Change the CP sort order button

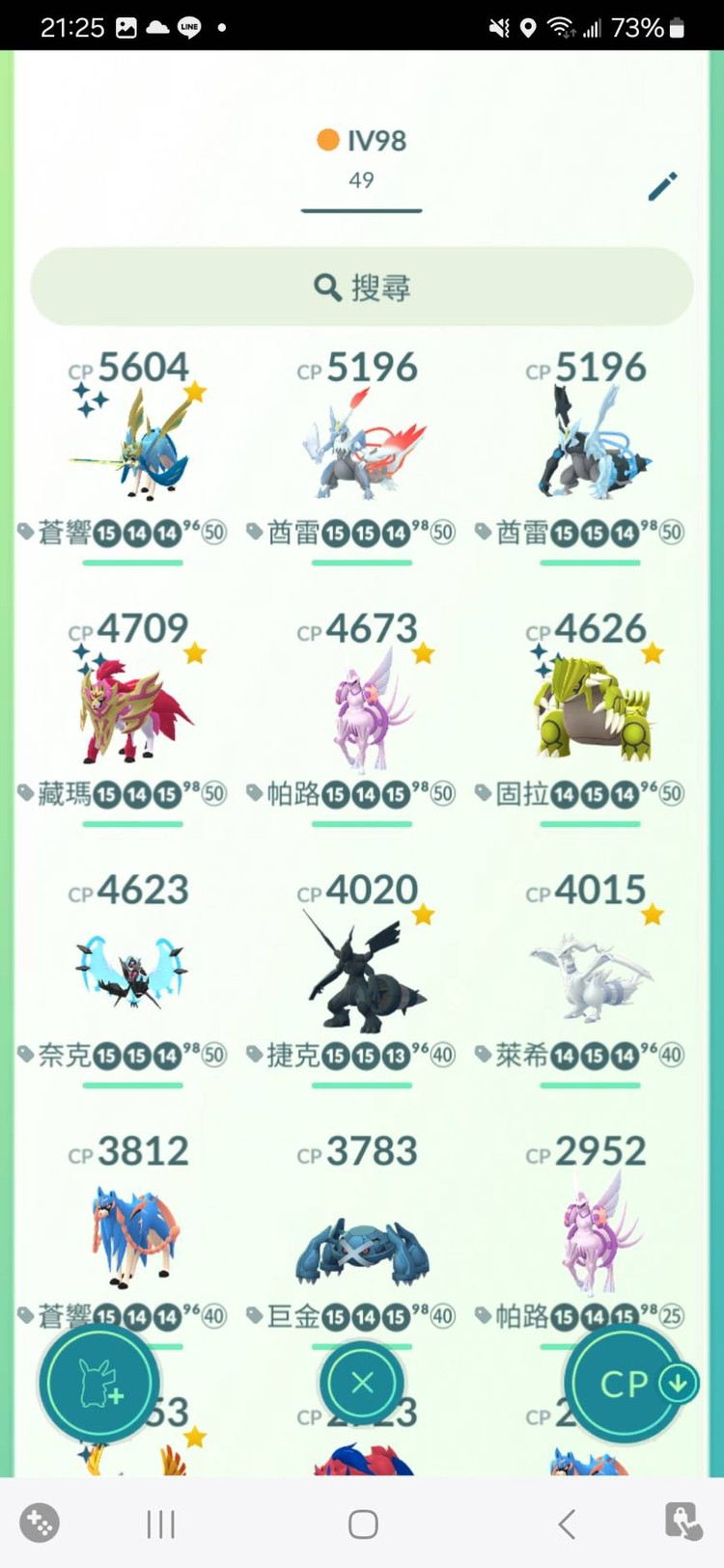627,1384
